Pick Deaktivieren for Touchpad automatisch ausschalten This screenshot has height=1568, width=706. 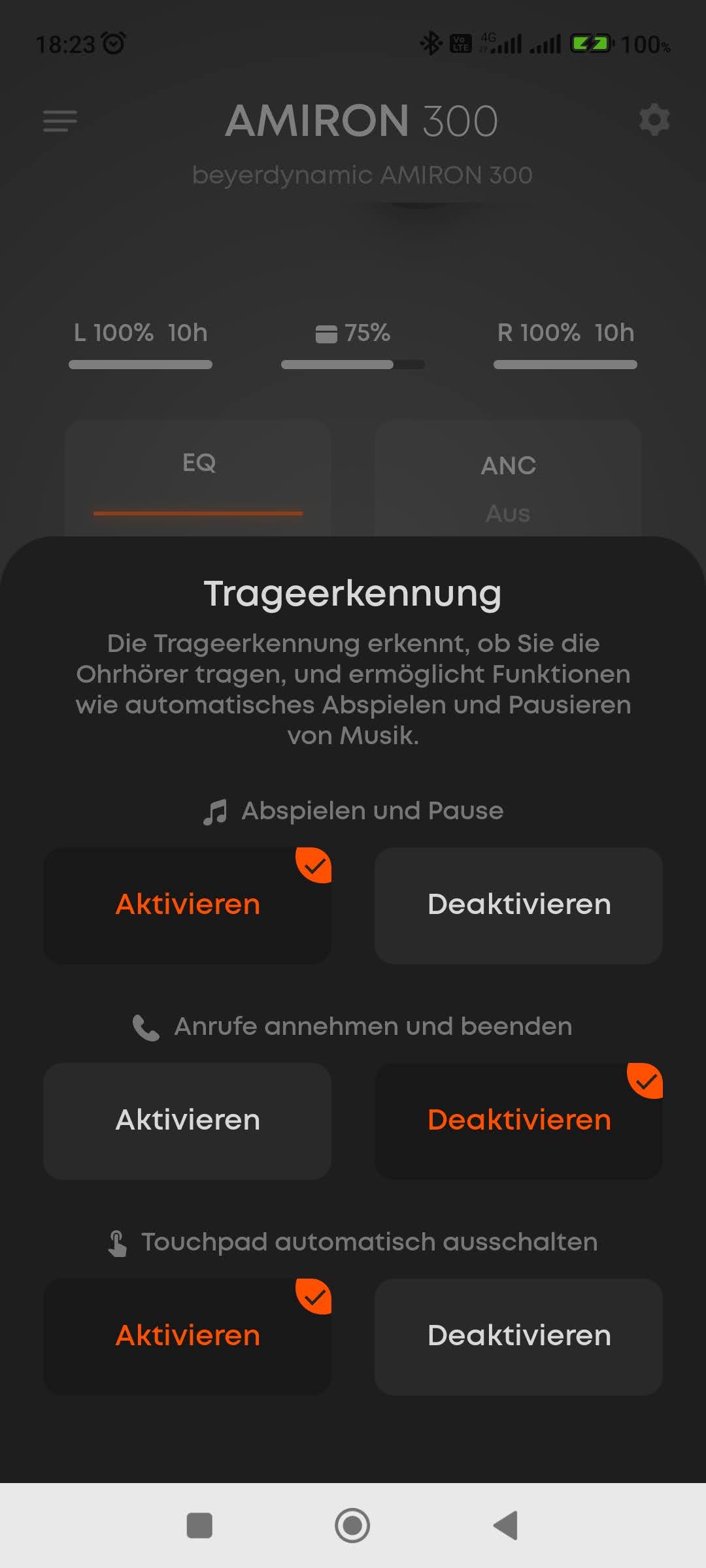point(518,1336)
